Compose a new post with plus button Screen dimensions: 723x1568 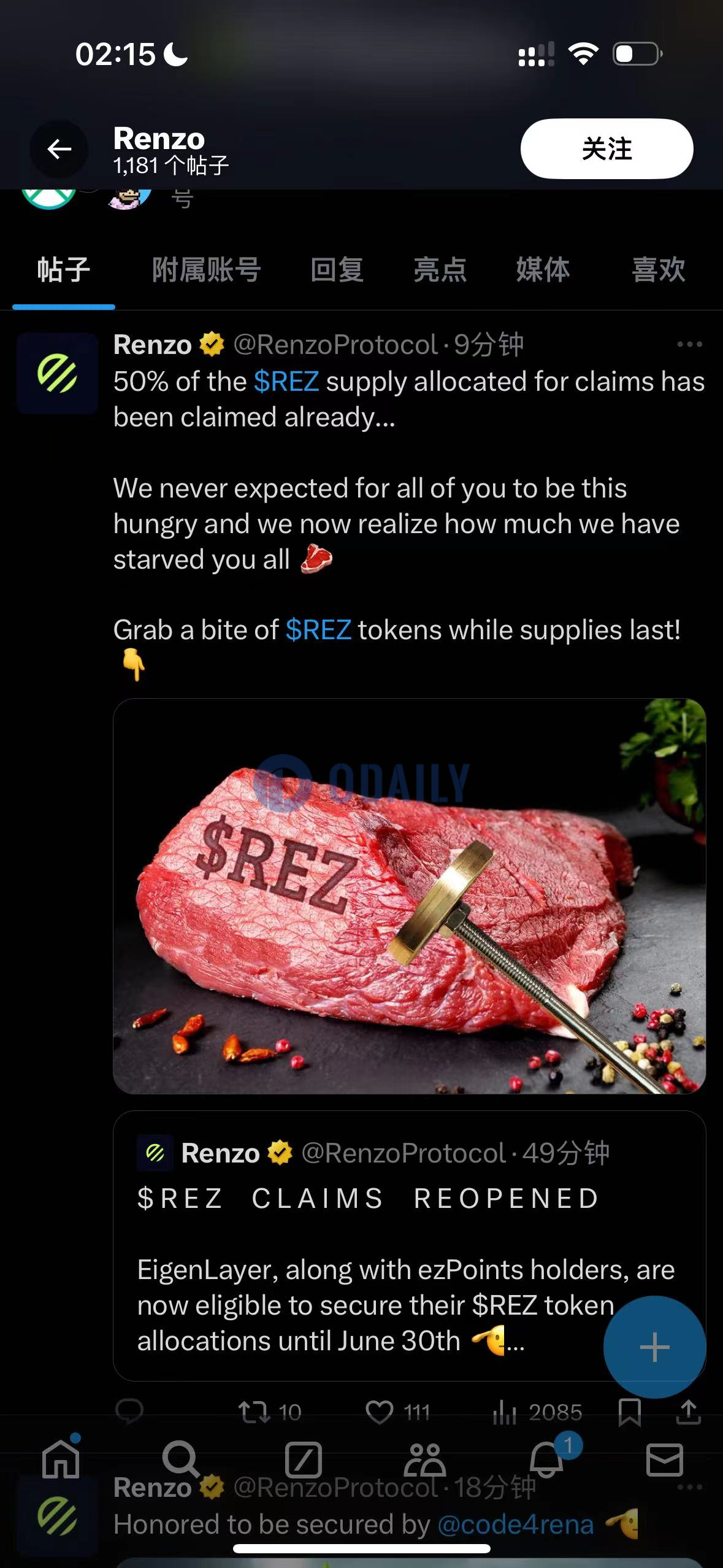[x=654, y=1347]
